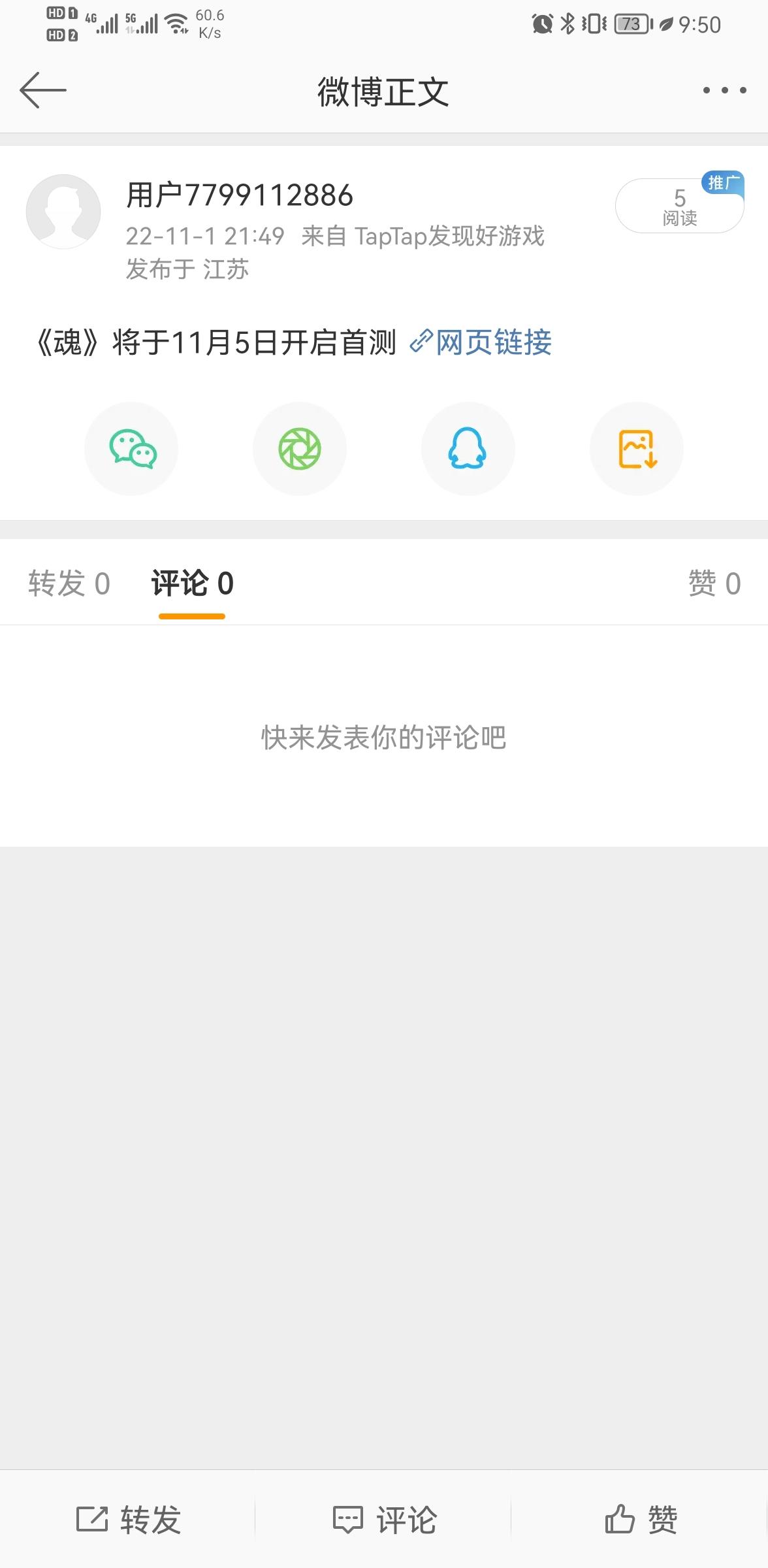Share post to WeChat Moments
The height and width of the screenshot is (1568, 768).
(x=300, y=449)
